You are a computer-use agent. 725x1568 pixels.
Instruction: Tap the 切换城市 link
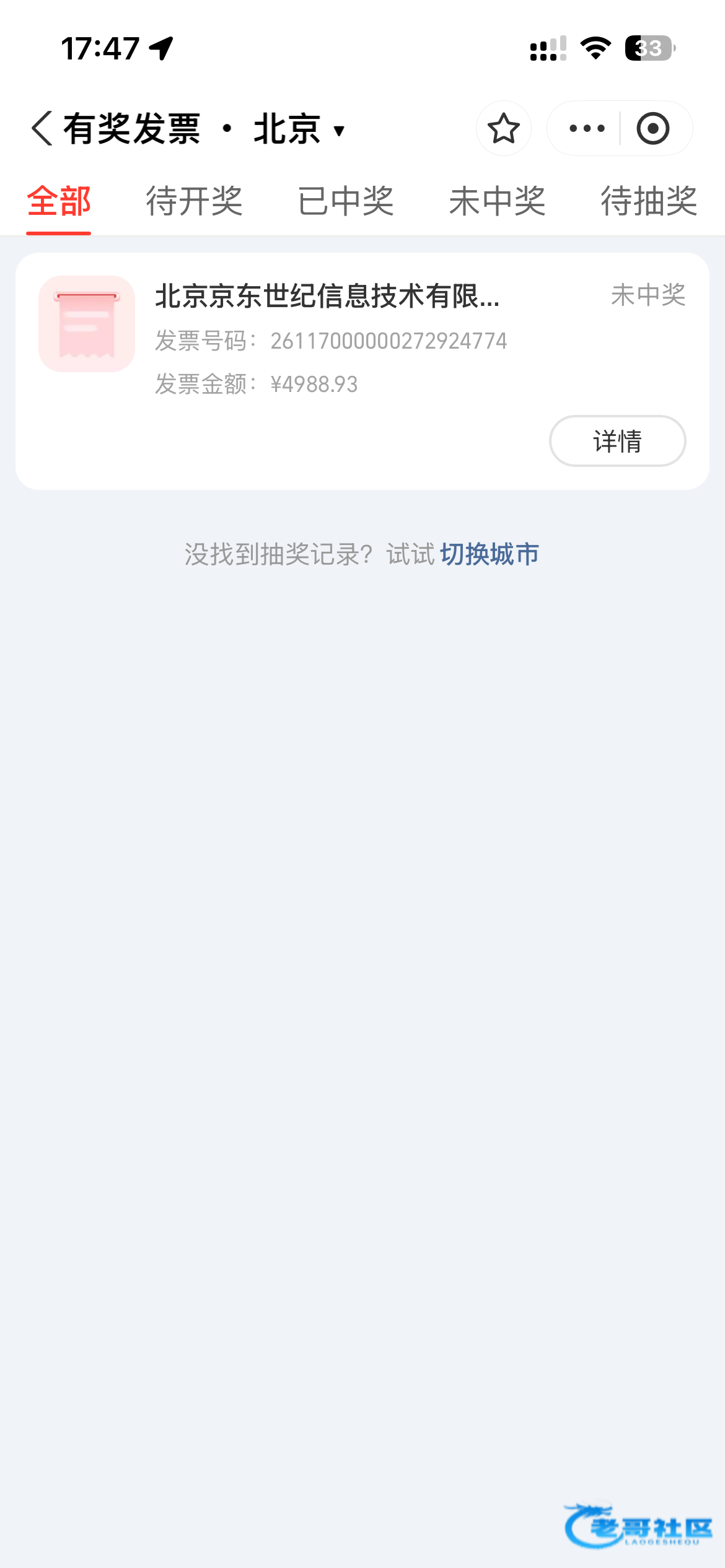pyautogui.click(x=490, y=554)
